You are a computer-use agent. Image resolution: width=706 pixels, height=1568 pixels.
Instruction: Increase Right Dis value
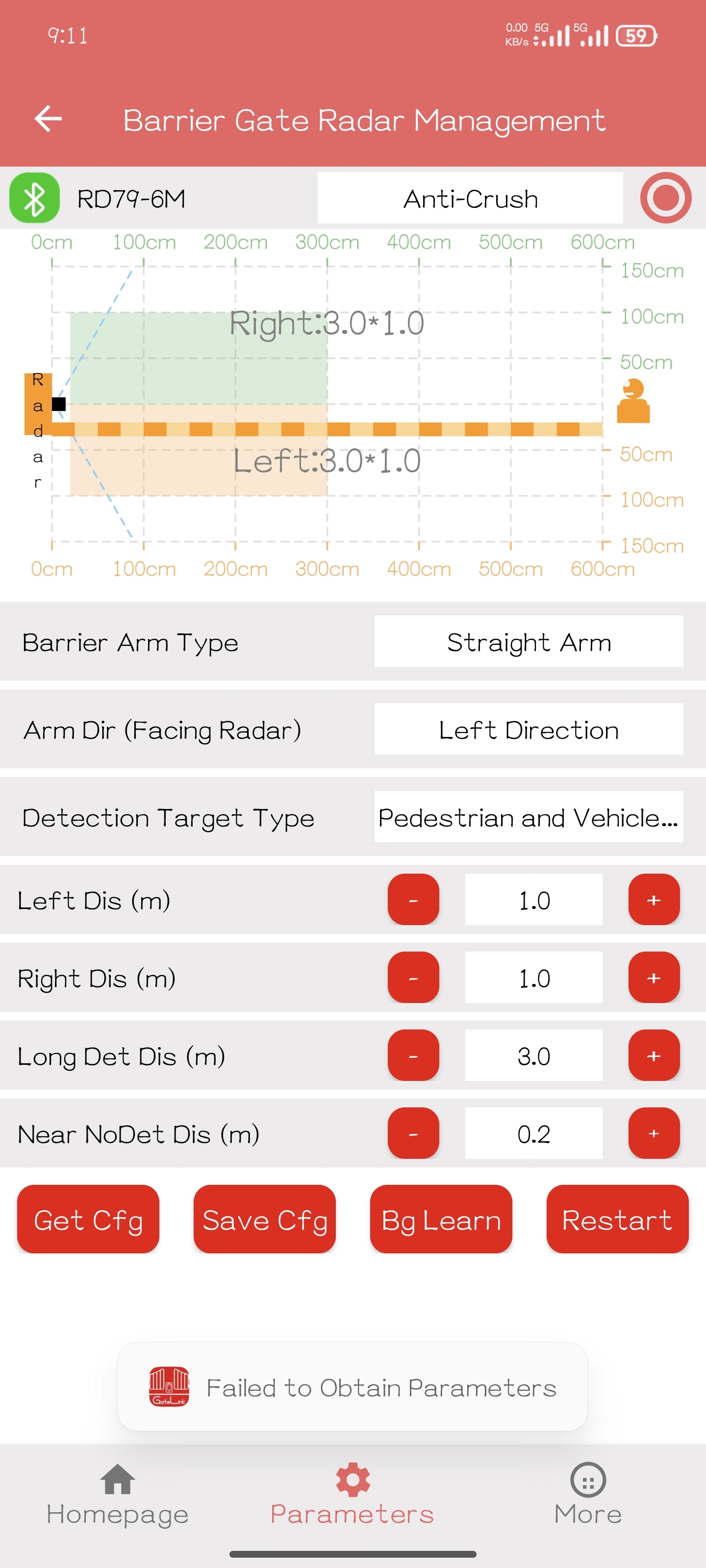pos(654,978)
